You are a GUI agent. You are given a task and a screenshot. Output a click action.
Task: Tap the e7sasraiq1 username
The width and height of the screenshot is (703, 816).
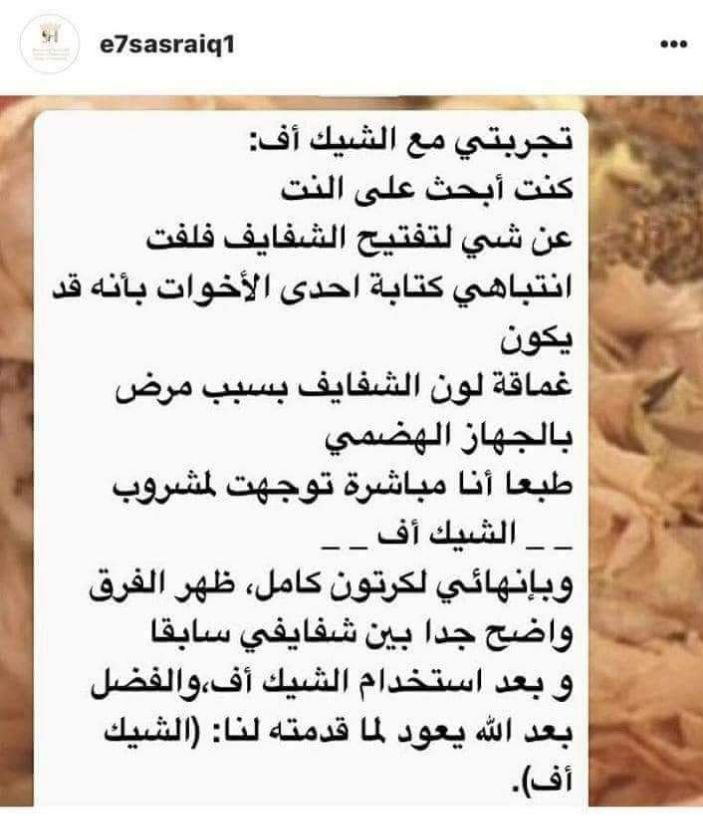(167, 45)
